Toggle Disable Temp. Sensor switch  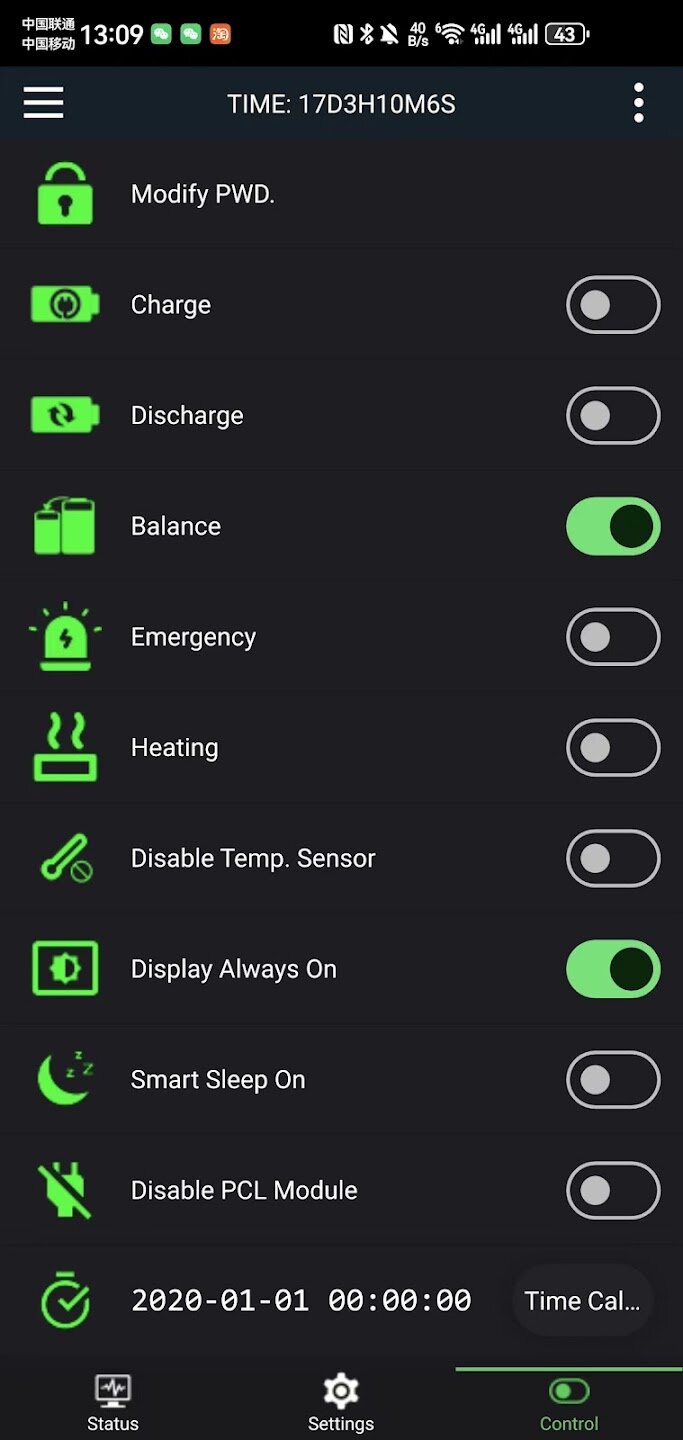[613, 858]
